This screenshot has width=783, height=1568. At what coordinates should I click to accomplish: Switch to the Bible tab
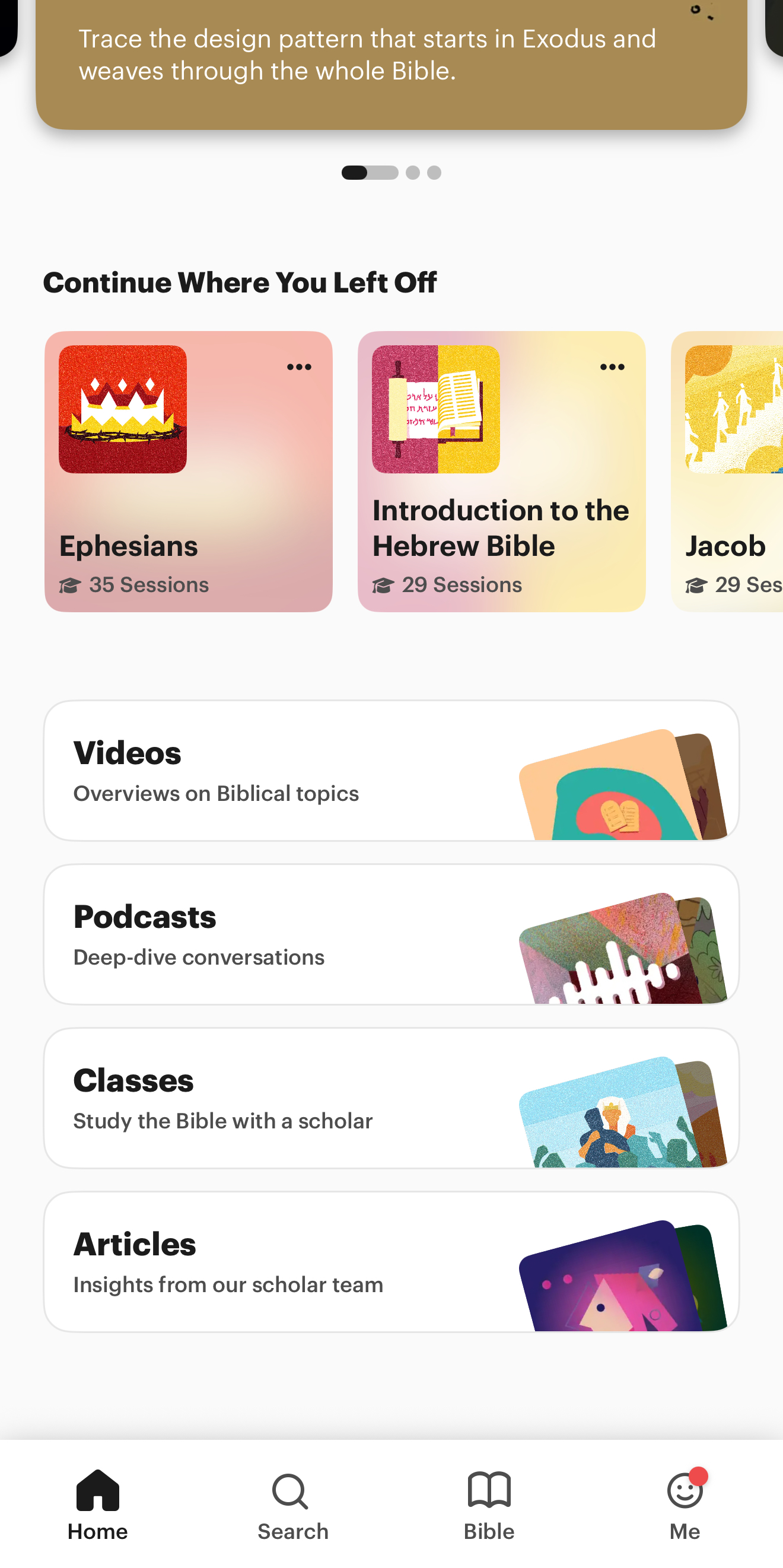(x=489, y=1506)
